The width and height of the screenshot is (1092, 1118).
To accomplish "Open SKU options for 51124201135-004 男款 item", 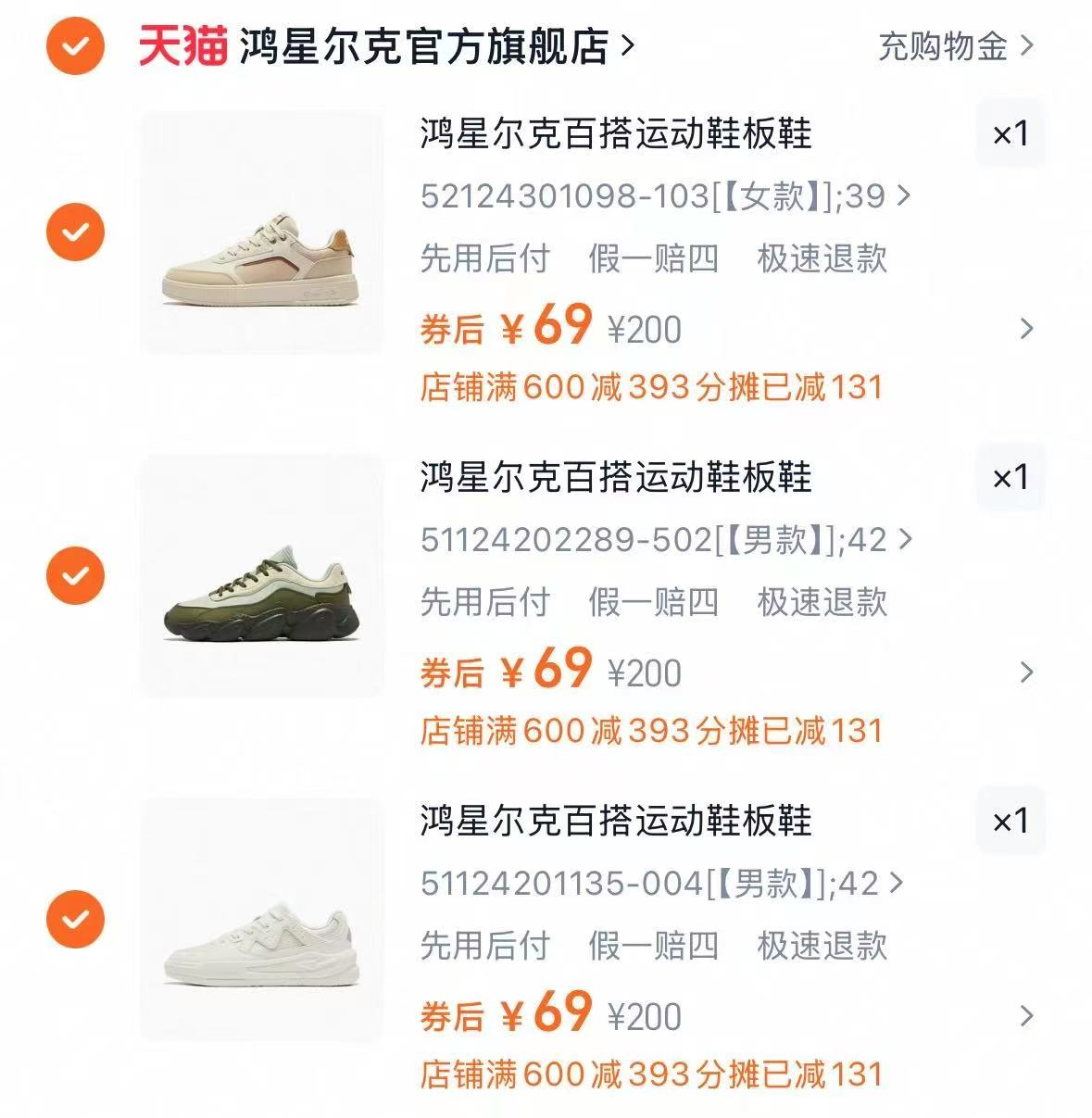I will (x=658, y=883).
